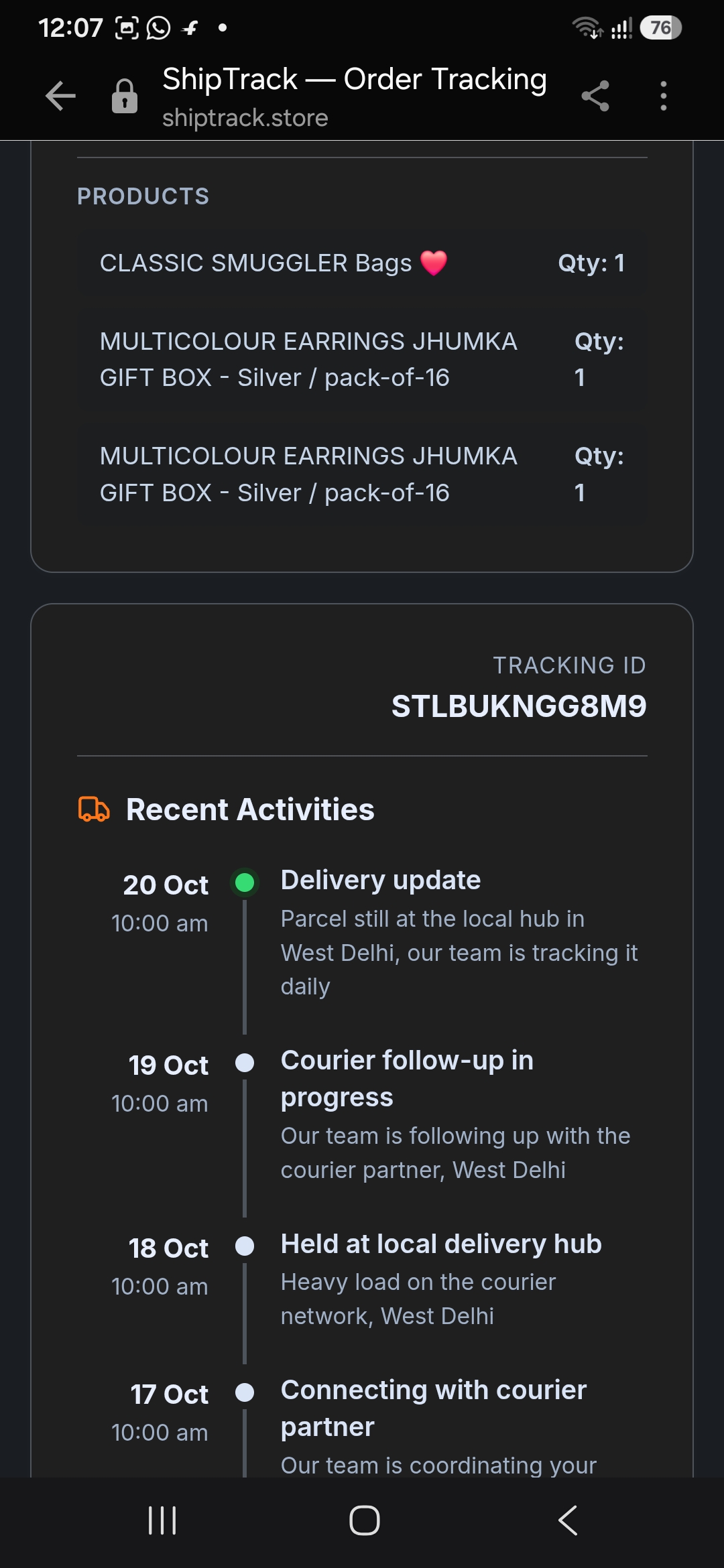This screenshot has height=1568, width=724.
Task: Open recent apps from navigation bar
Action: (162, 1520)
